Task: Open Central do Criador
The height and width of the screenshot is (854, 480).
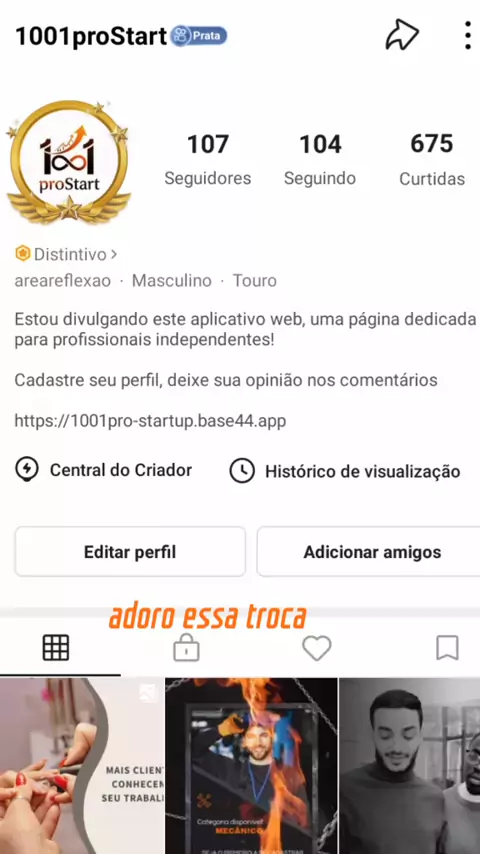Action: tap(104, 470)
